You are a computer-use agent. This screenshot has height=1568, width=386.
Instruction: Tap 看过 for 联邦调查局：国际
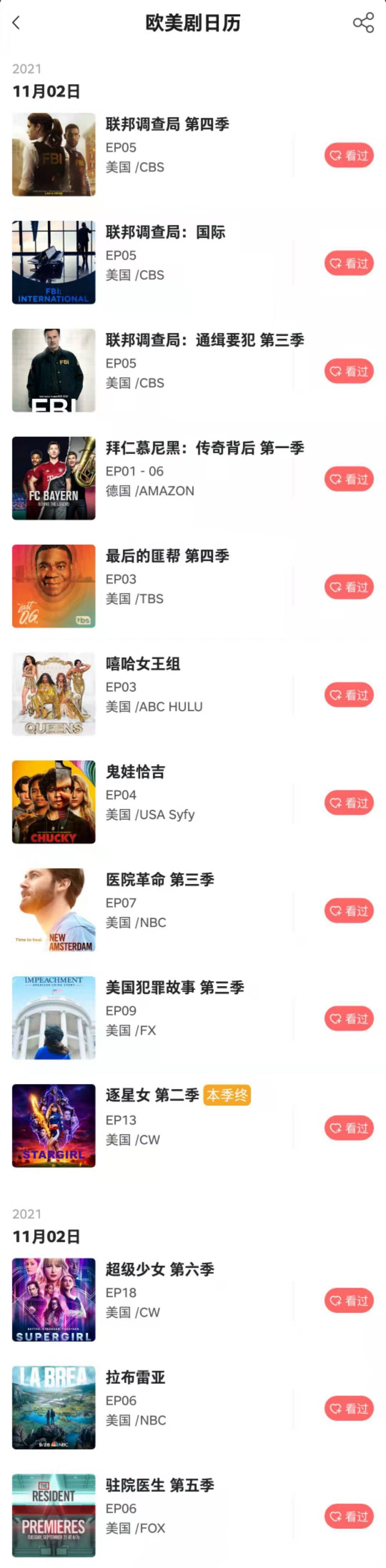348,263
